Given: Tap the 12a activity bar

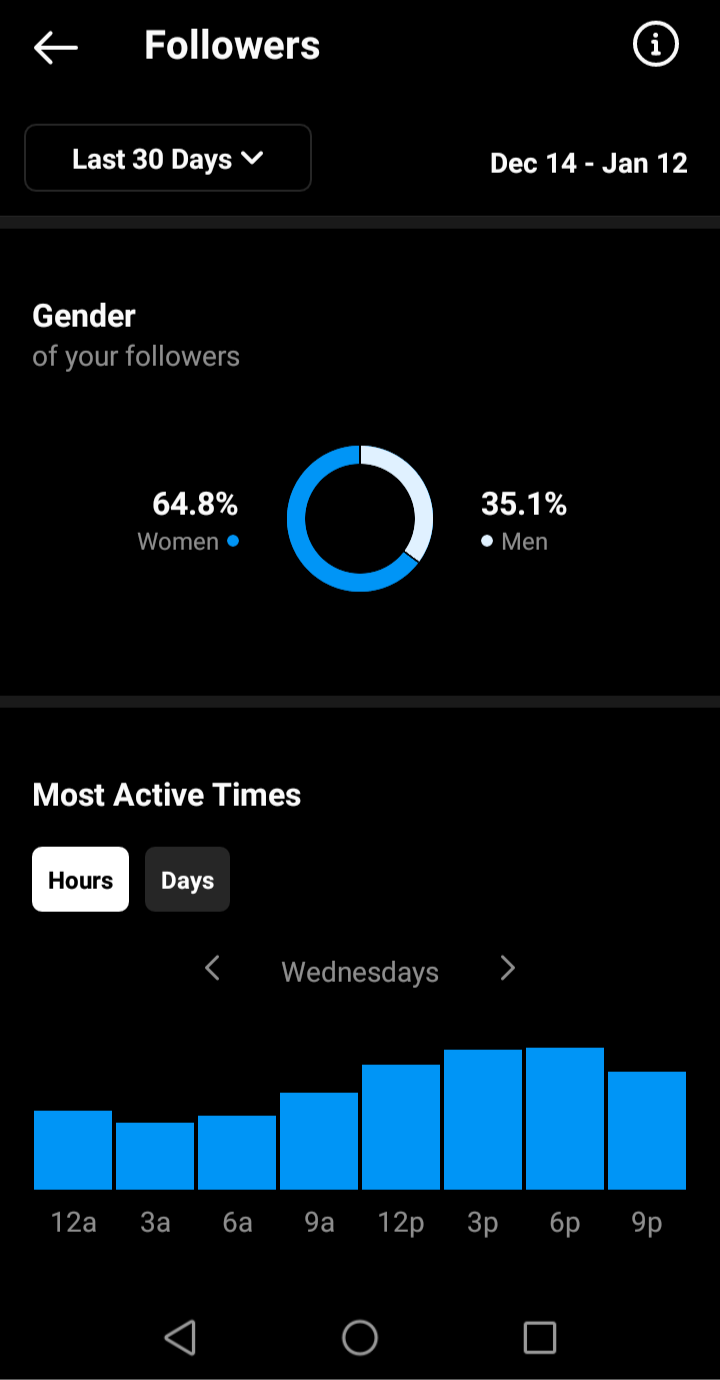Looking at the screenshot, I should [x=73, y=1150].
